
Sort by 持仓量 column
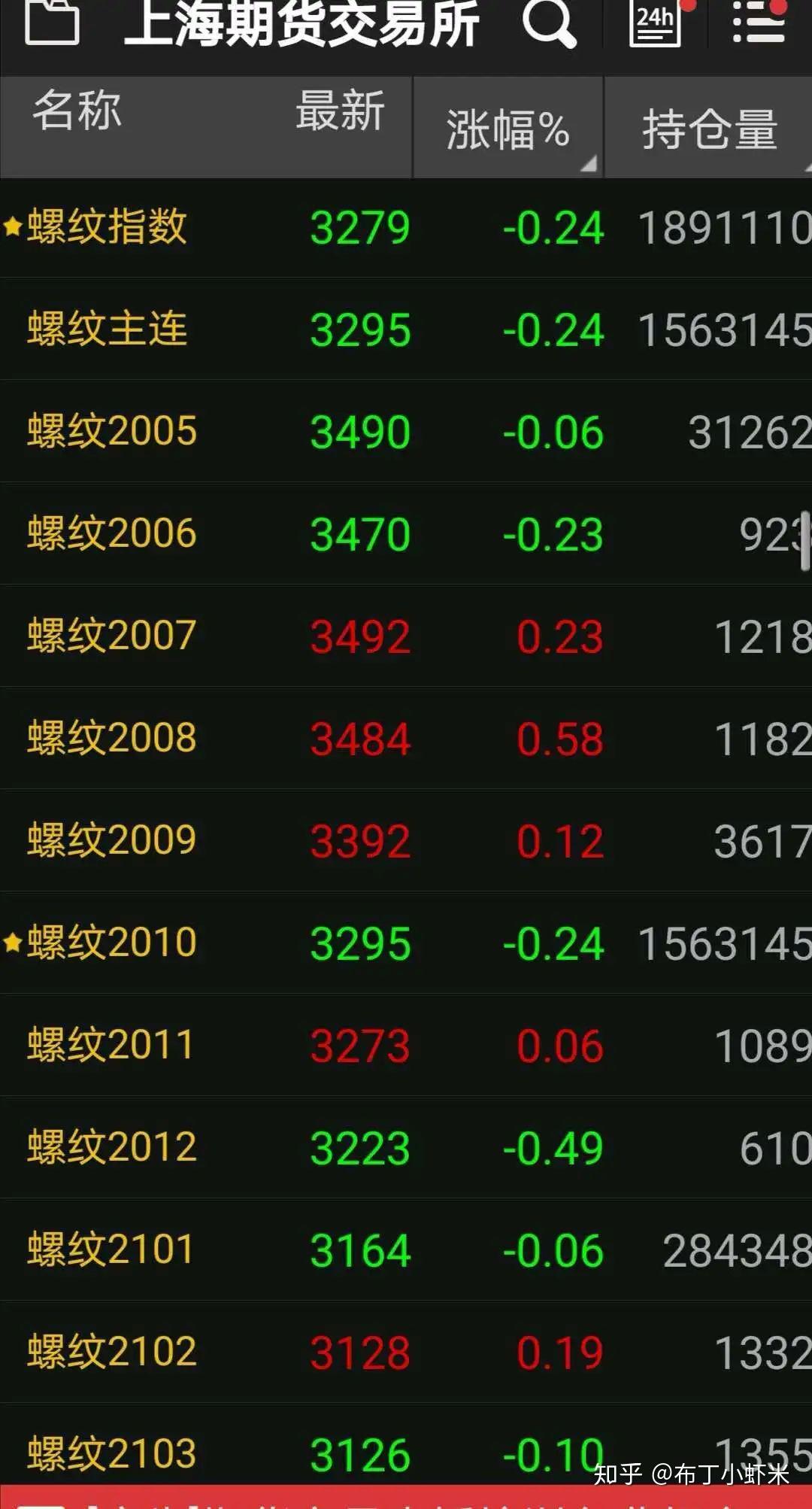[709, 128]
